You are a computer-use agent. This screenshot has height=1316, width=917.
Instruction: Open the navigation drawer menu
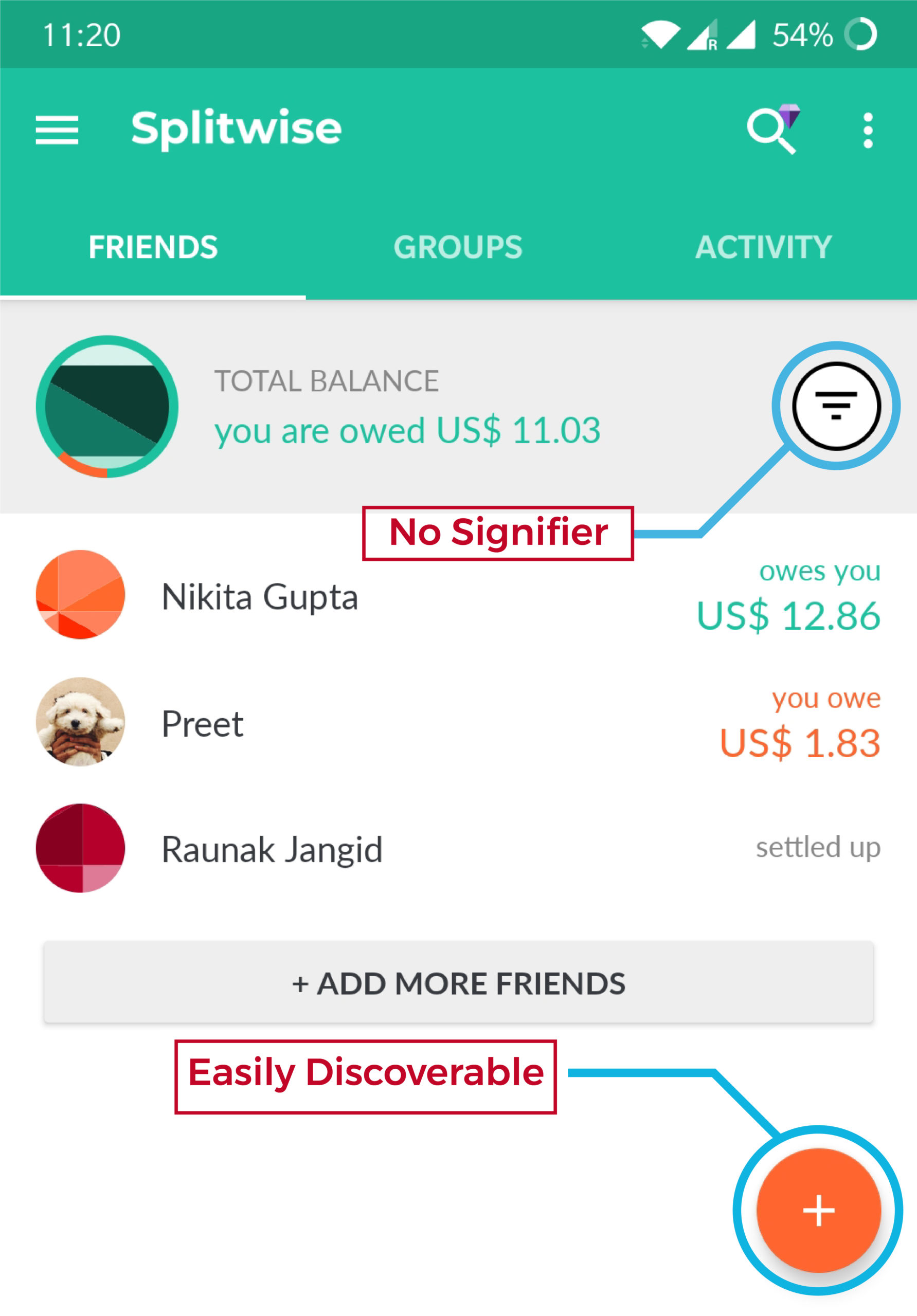pyautogui.click(x=58, y=130)
